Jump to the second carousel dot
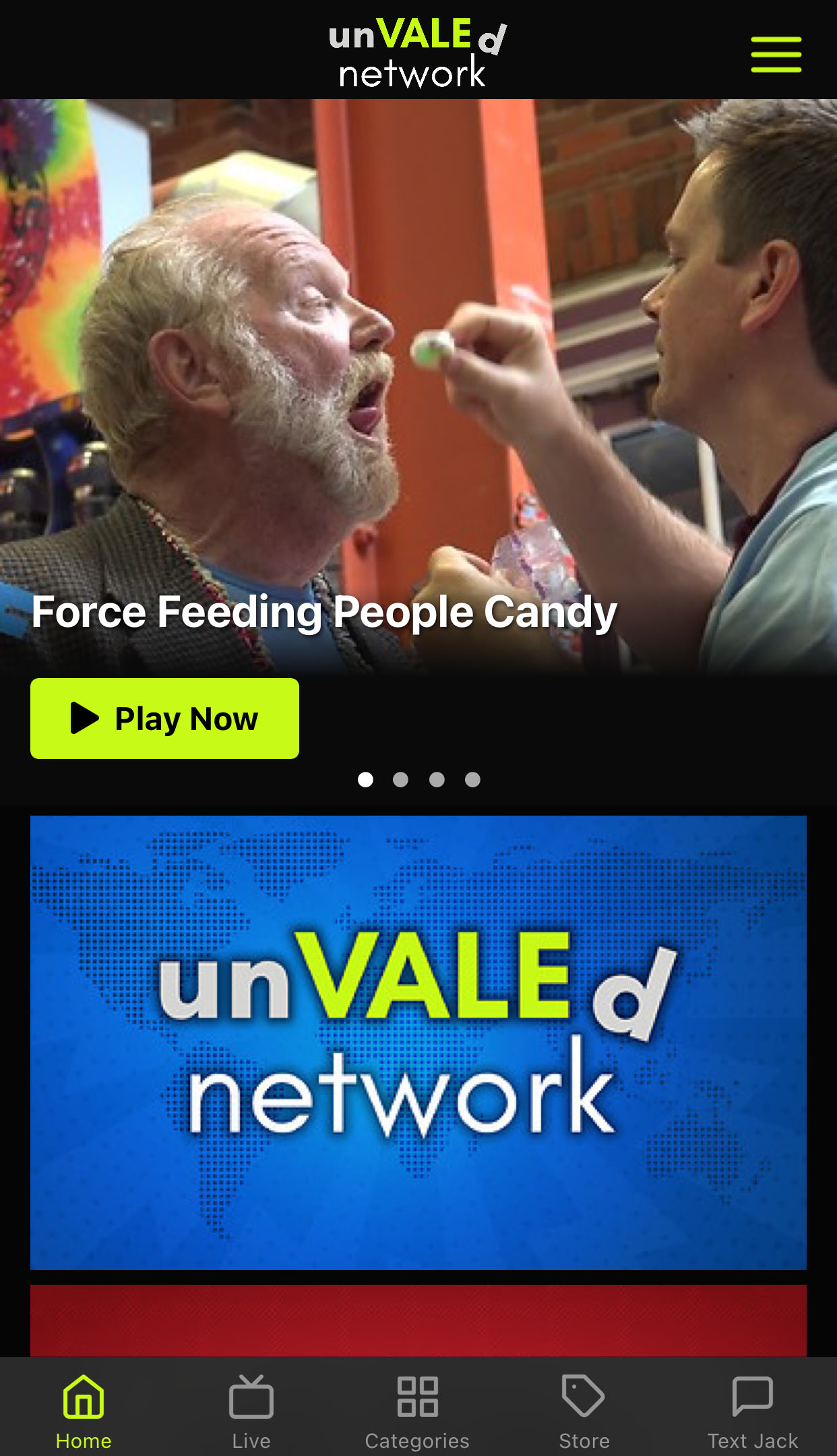Viewport: 837px width, 1456px height. click(x=400, y=780)
